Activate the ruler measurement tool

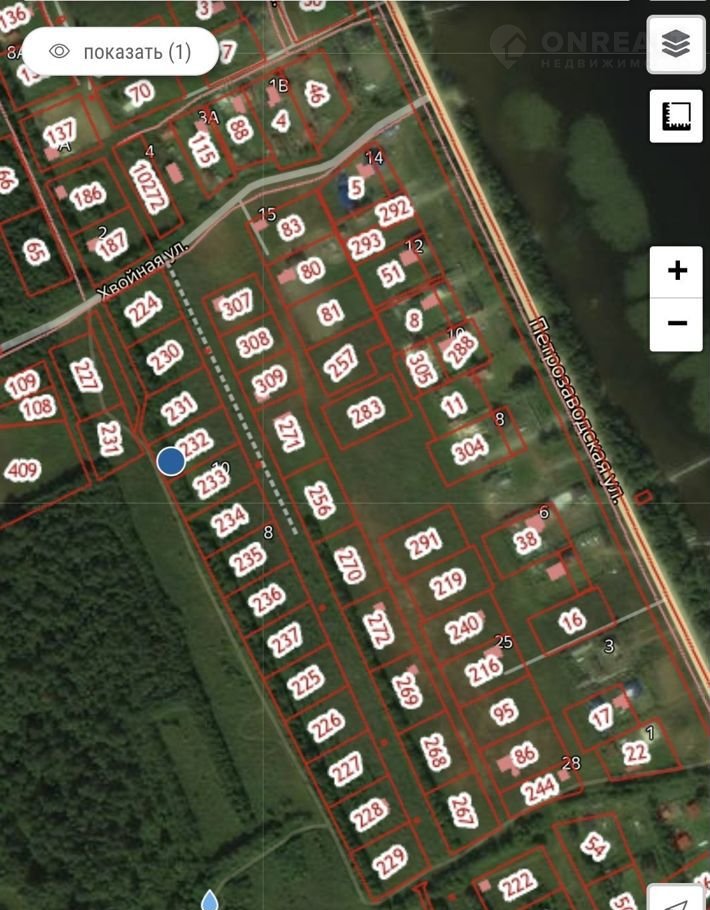(x=676, y=116)
